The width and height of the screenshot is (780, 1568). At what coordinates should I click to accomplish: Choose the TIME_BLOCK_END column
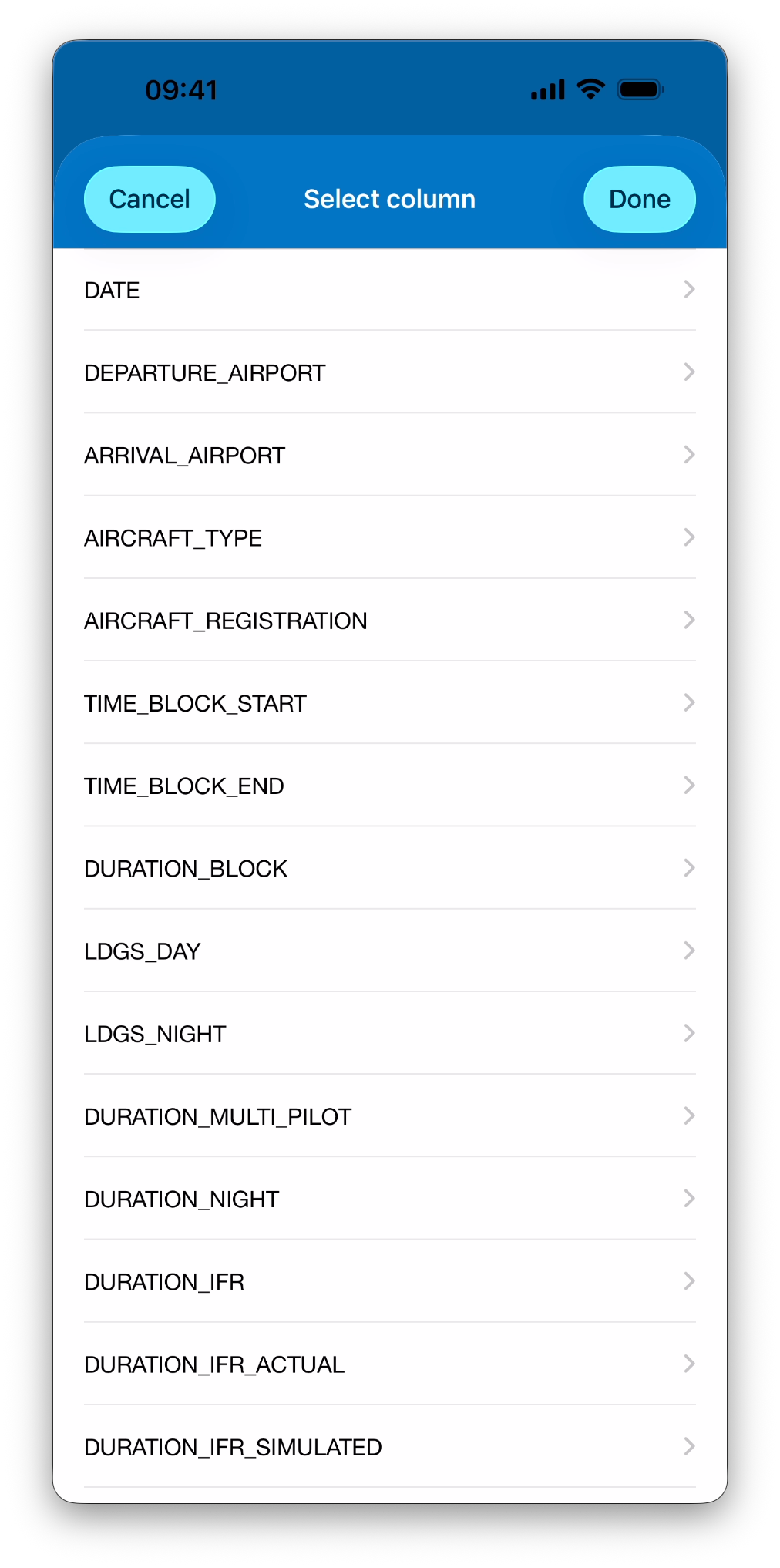[x=390, y=786]
